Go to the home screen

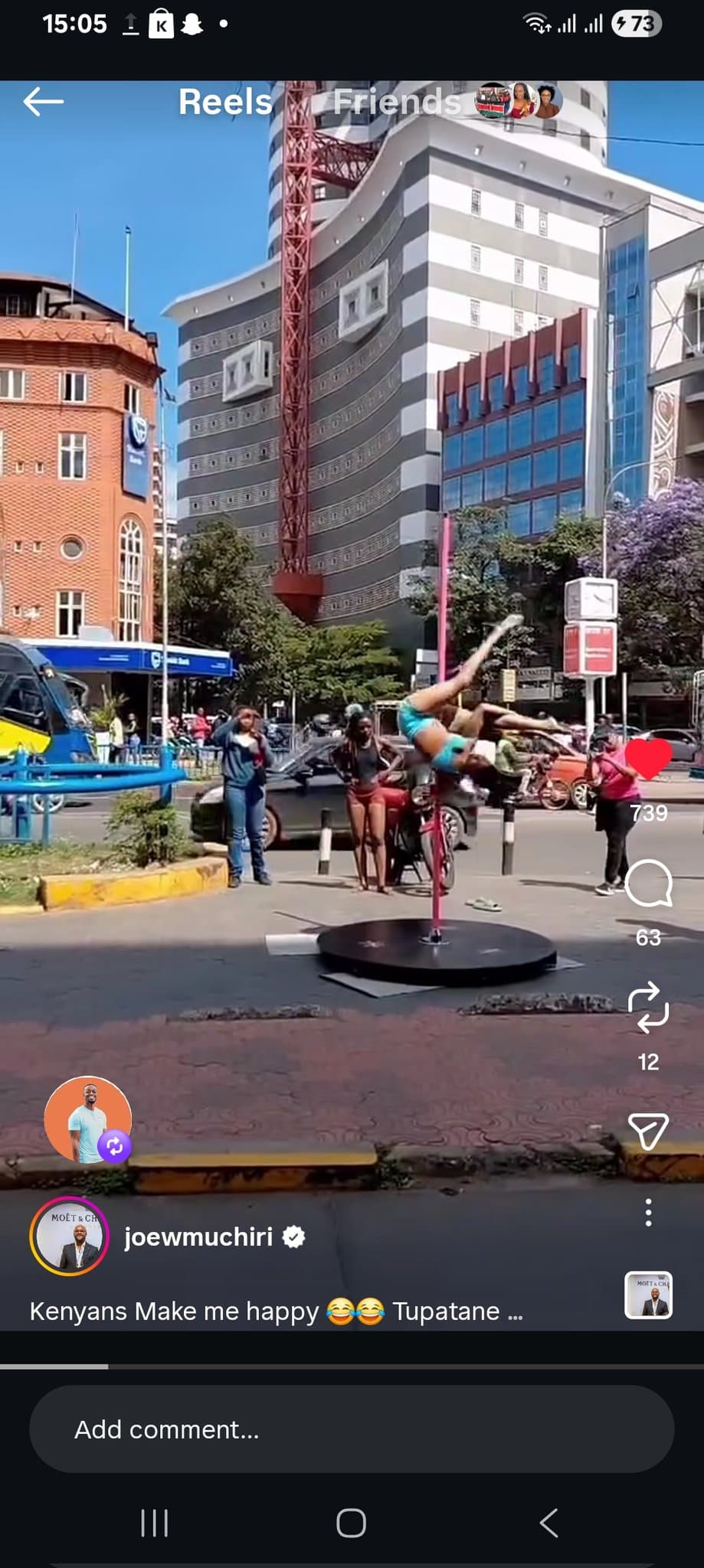tap(352, 1523)
